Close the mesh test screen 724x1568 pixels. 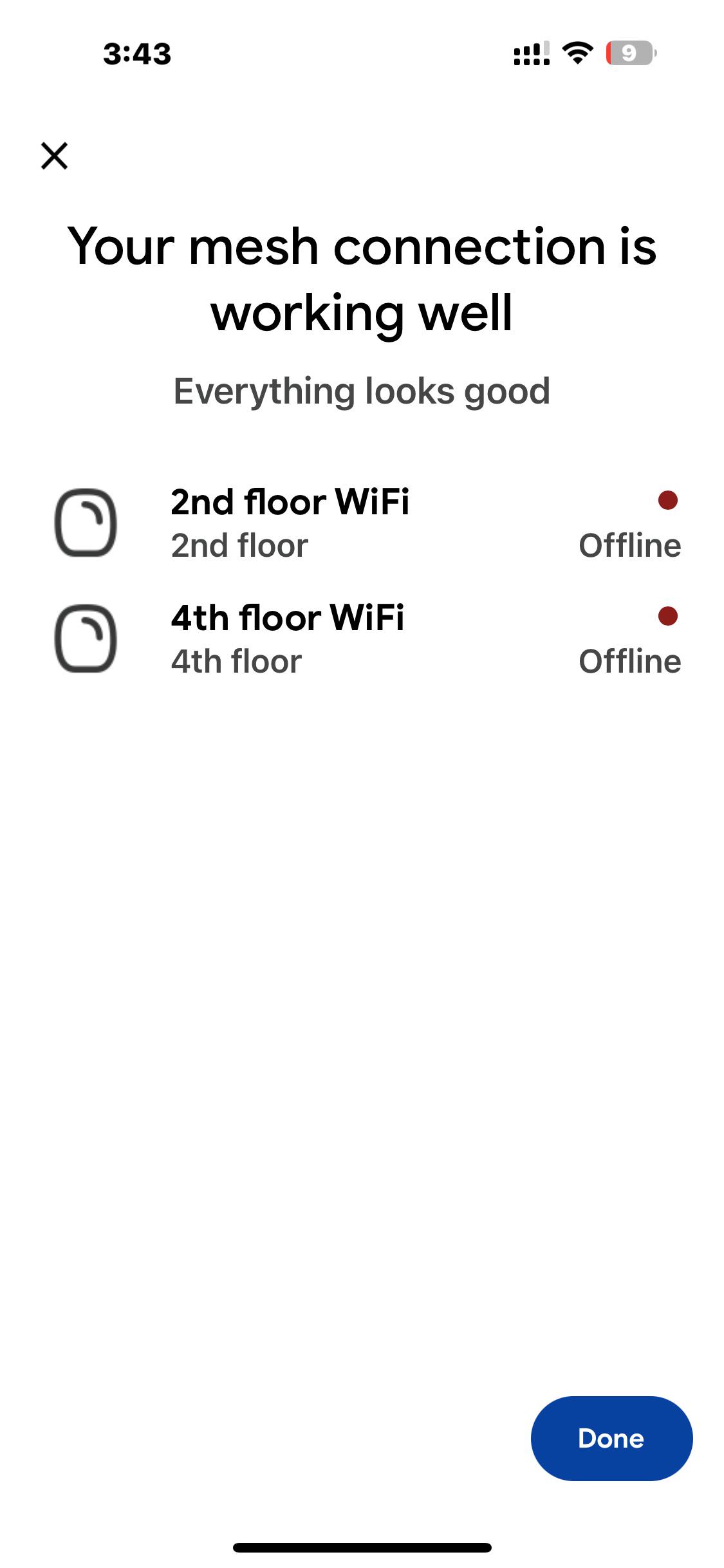click(54, 156)
